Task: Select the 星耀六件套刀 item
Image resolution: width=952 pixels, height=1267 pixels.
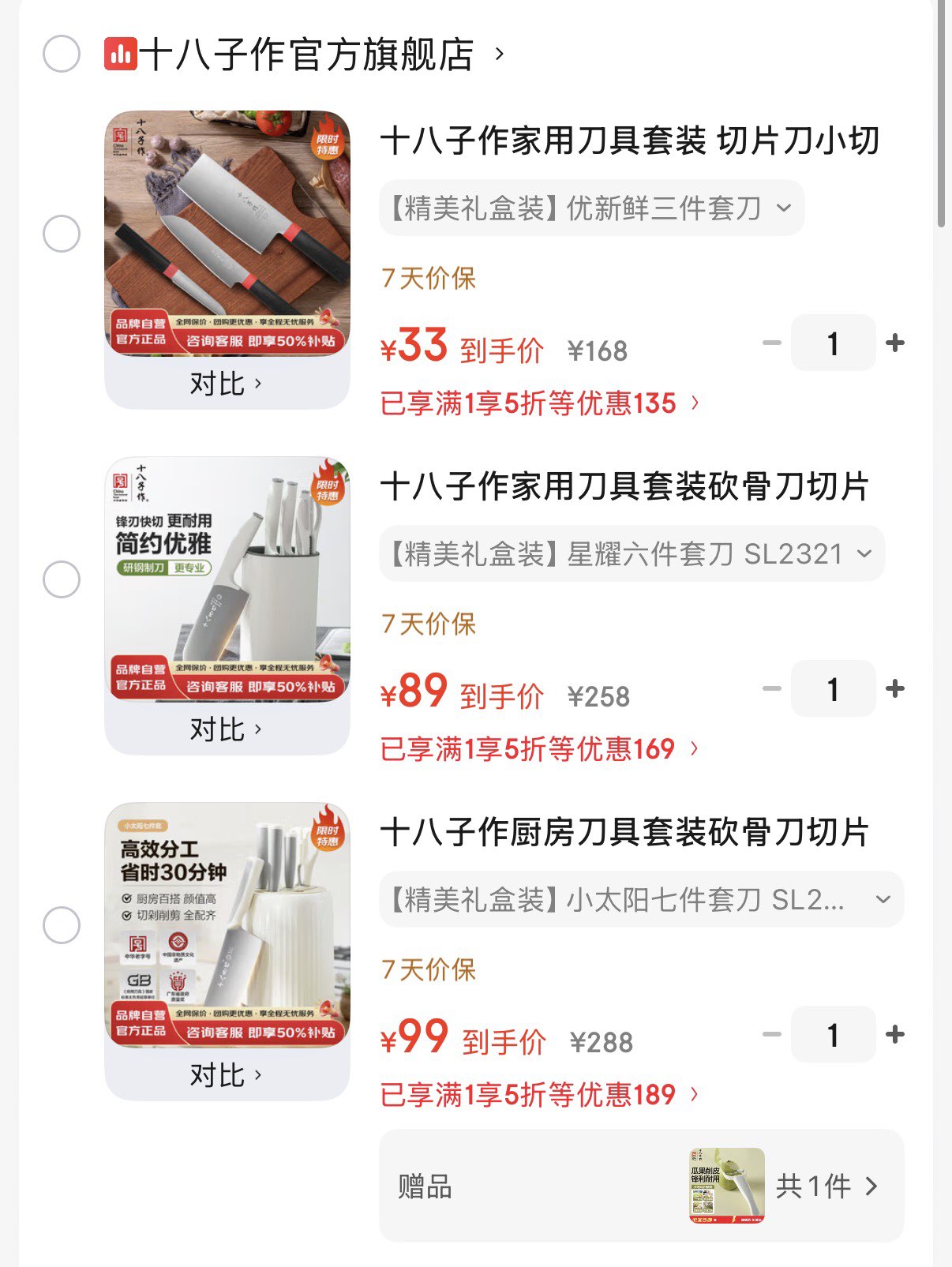Action: (62, 579)
